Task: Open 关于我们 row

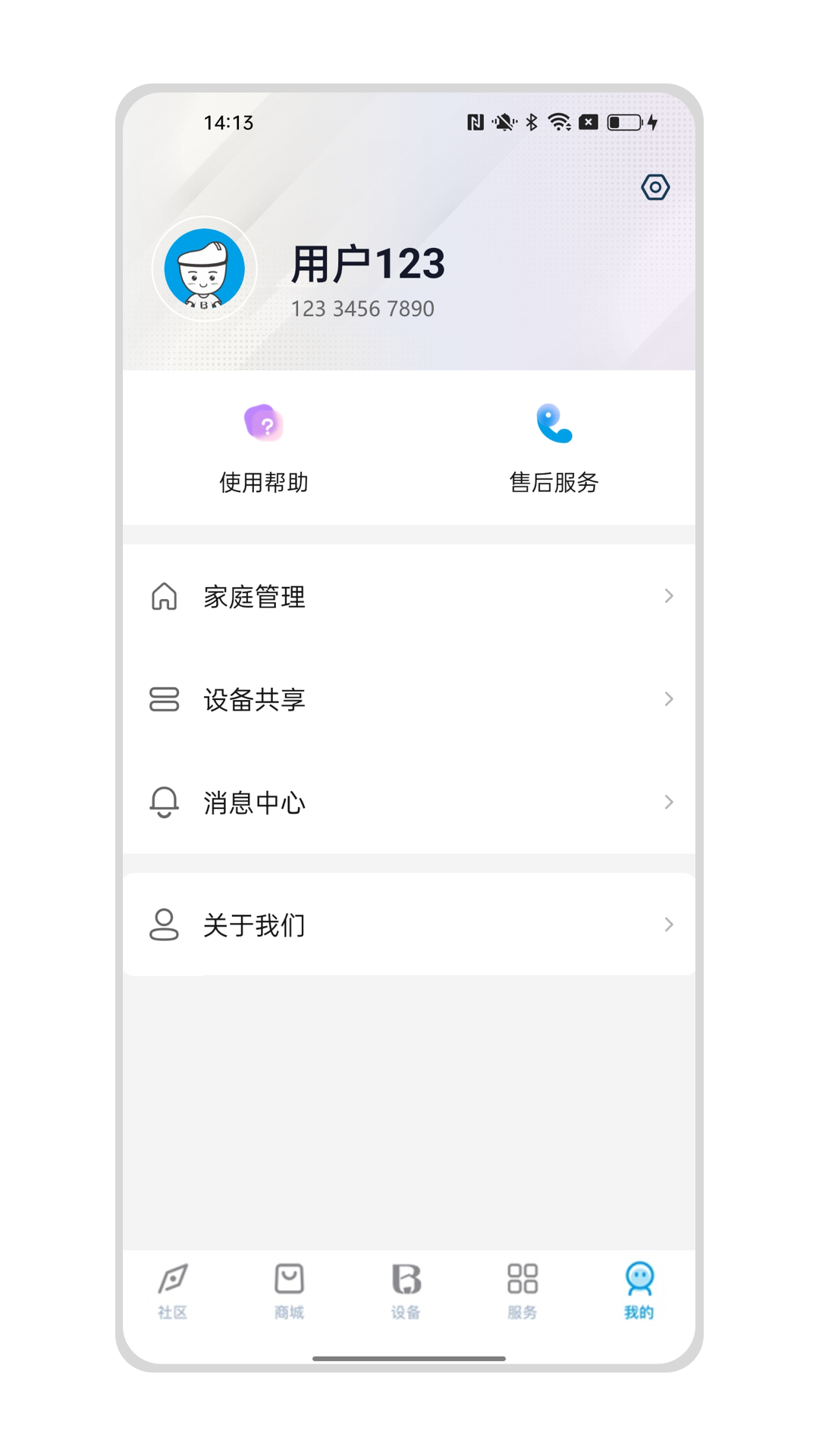Action: coord(409,925)
